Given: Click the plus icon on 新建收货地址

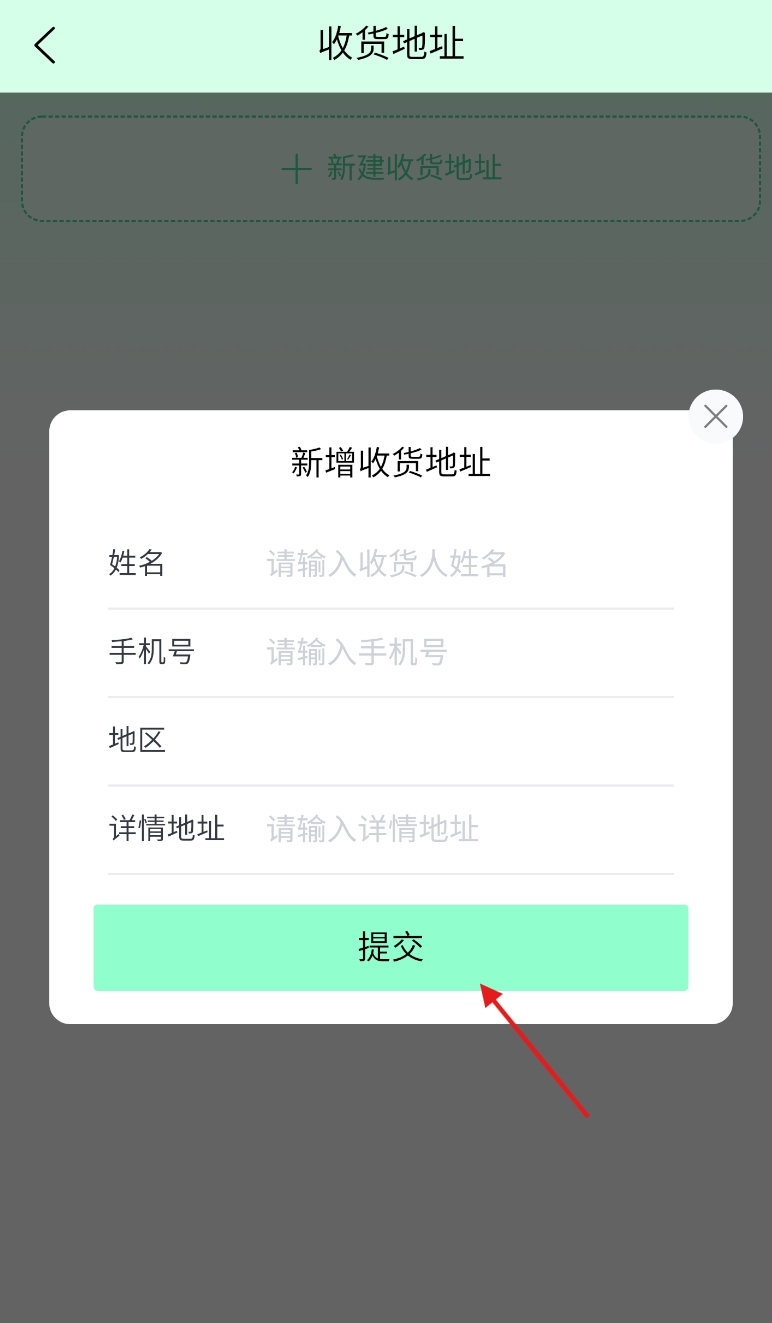Looking at the screenshot, I should (x=296, y=169).
